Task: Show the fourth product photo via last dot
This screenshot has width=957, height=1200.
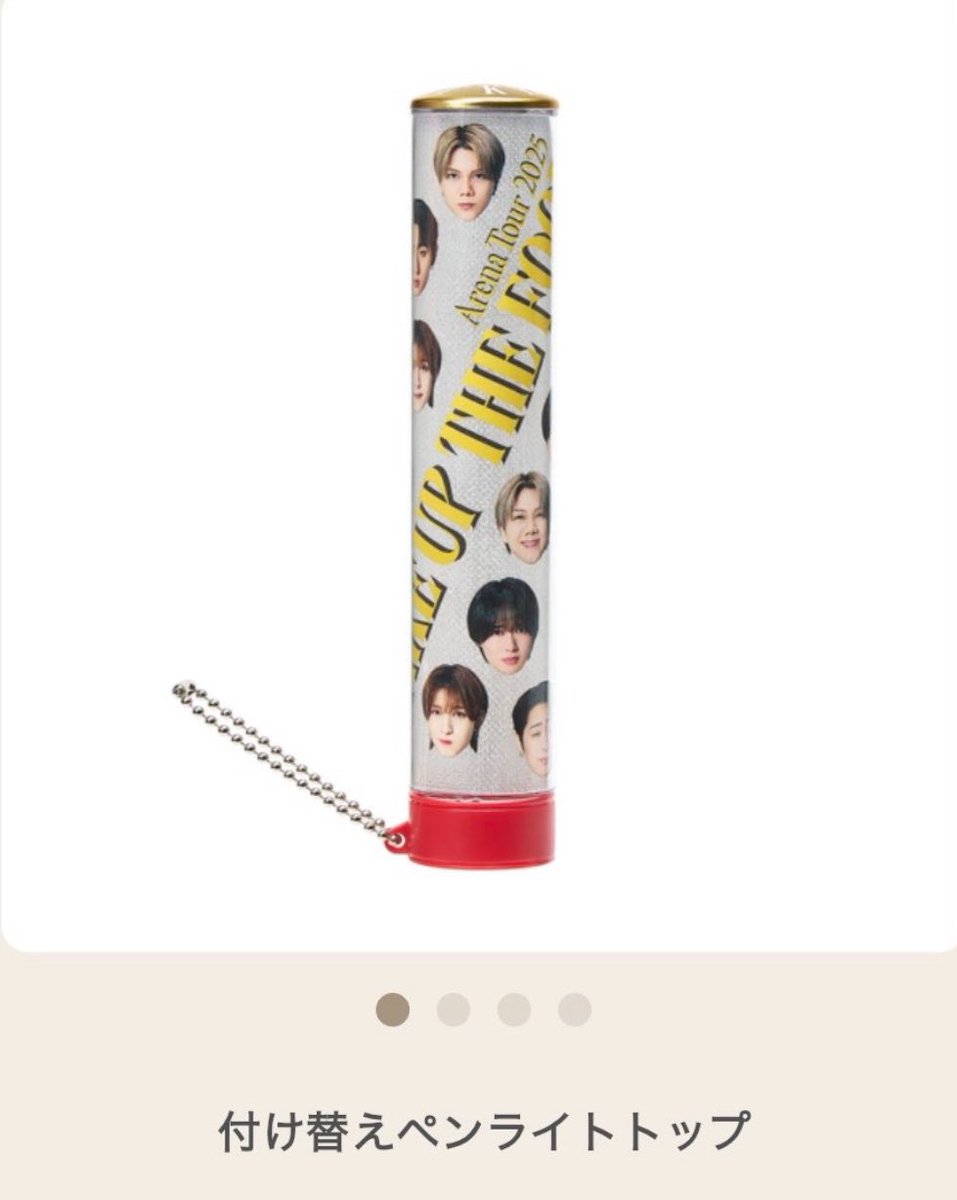Action: coord(575,1009)
